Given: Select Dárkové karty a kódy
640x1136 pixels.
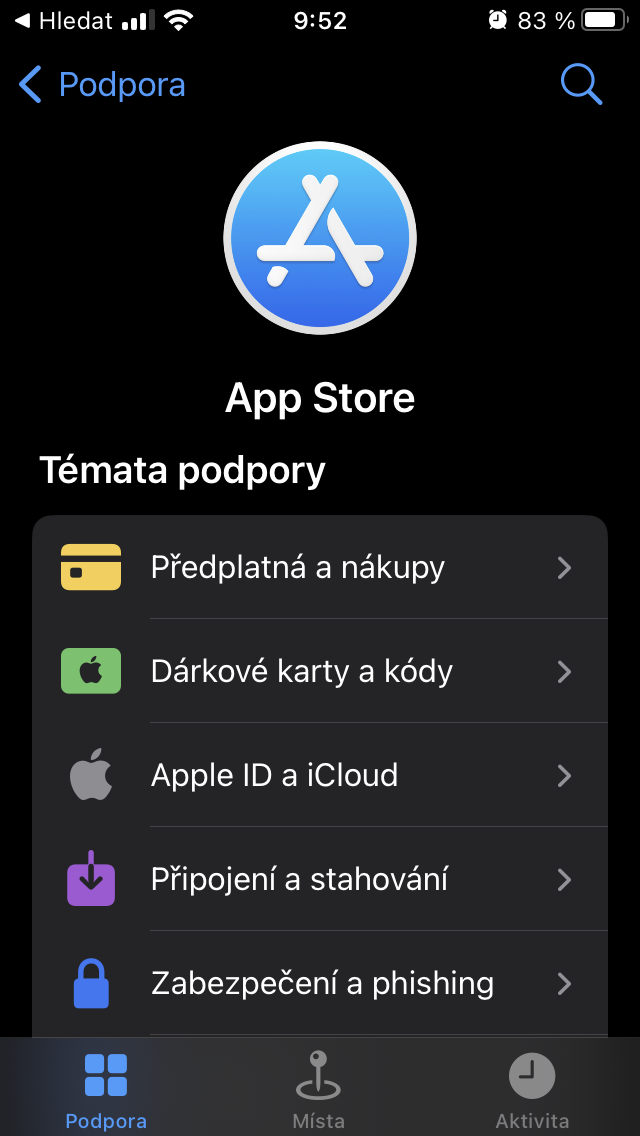Looking at the screenshot, I should click(320, 671).
